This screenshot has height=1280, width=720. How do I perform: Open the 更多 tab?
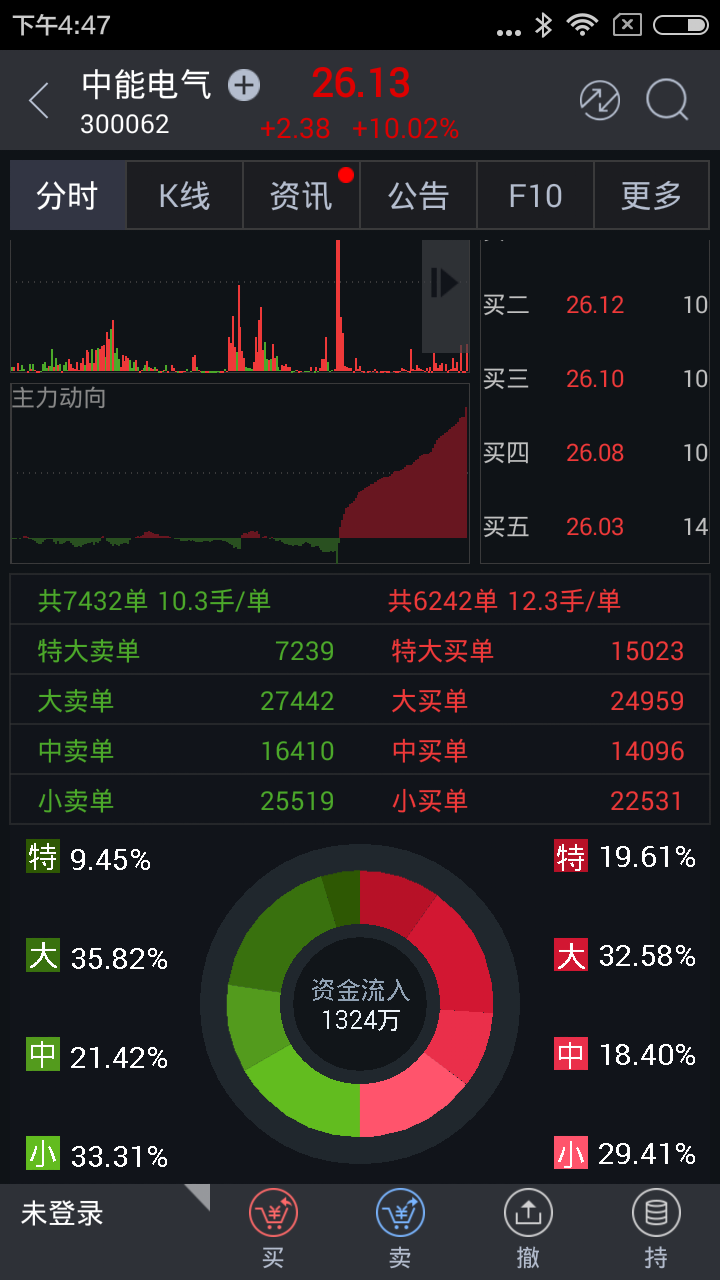(651, 196)
